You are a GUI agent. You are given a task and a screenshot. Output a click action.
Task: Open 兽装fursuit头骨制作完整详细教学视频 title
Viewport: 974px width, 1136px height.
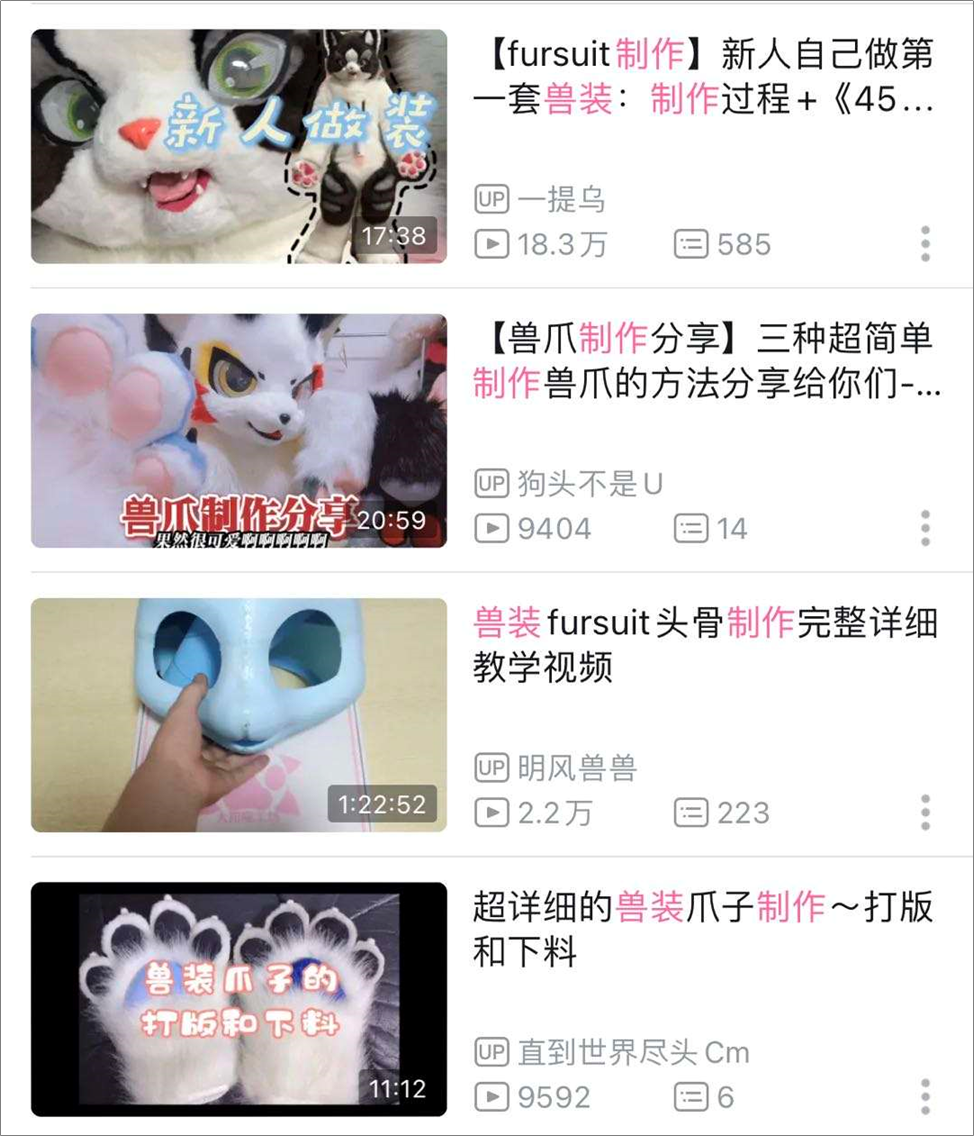702,645
